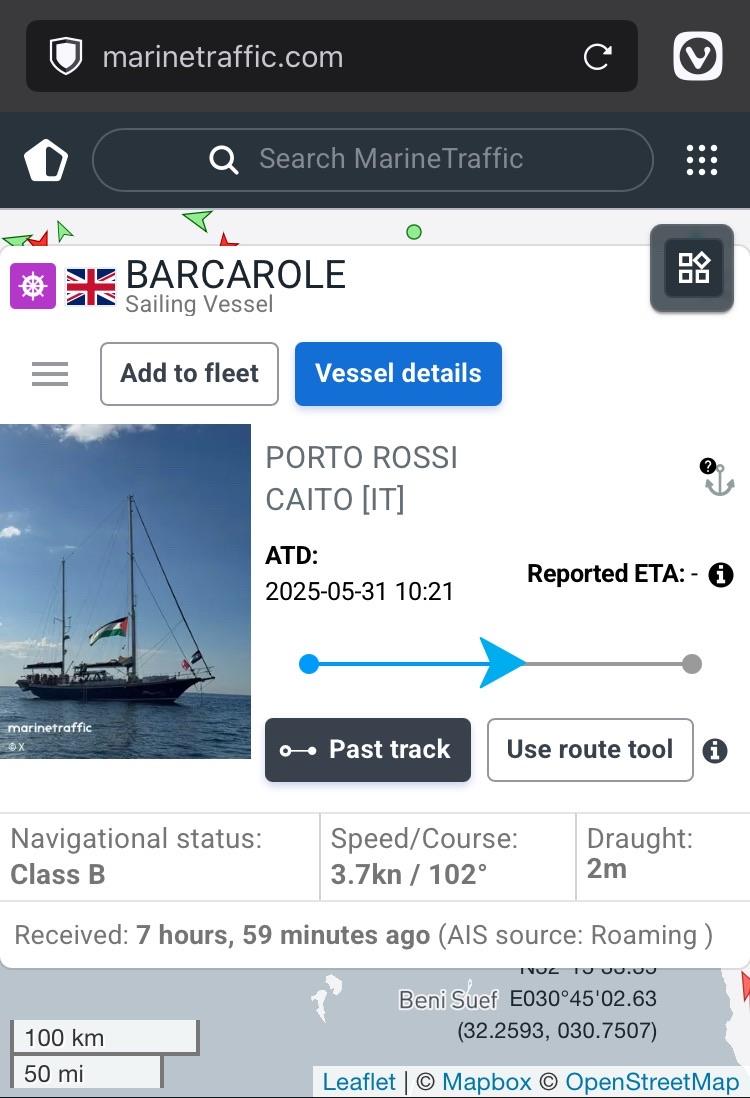Open the Leaflet attribution link
The height and width of the screenshot is (1098, 750).
click(359, 1082)
